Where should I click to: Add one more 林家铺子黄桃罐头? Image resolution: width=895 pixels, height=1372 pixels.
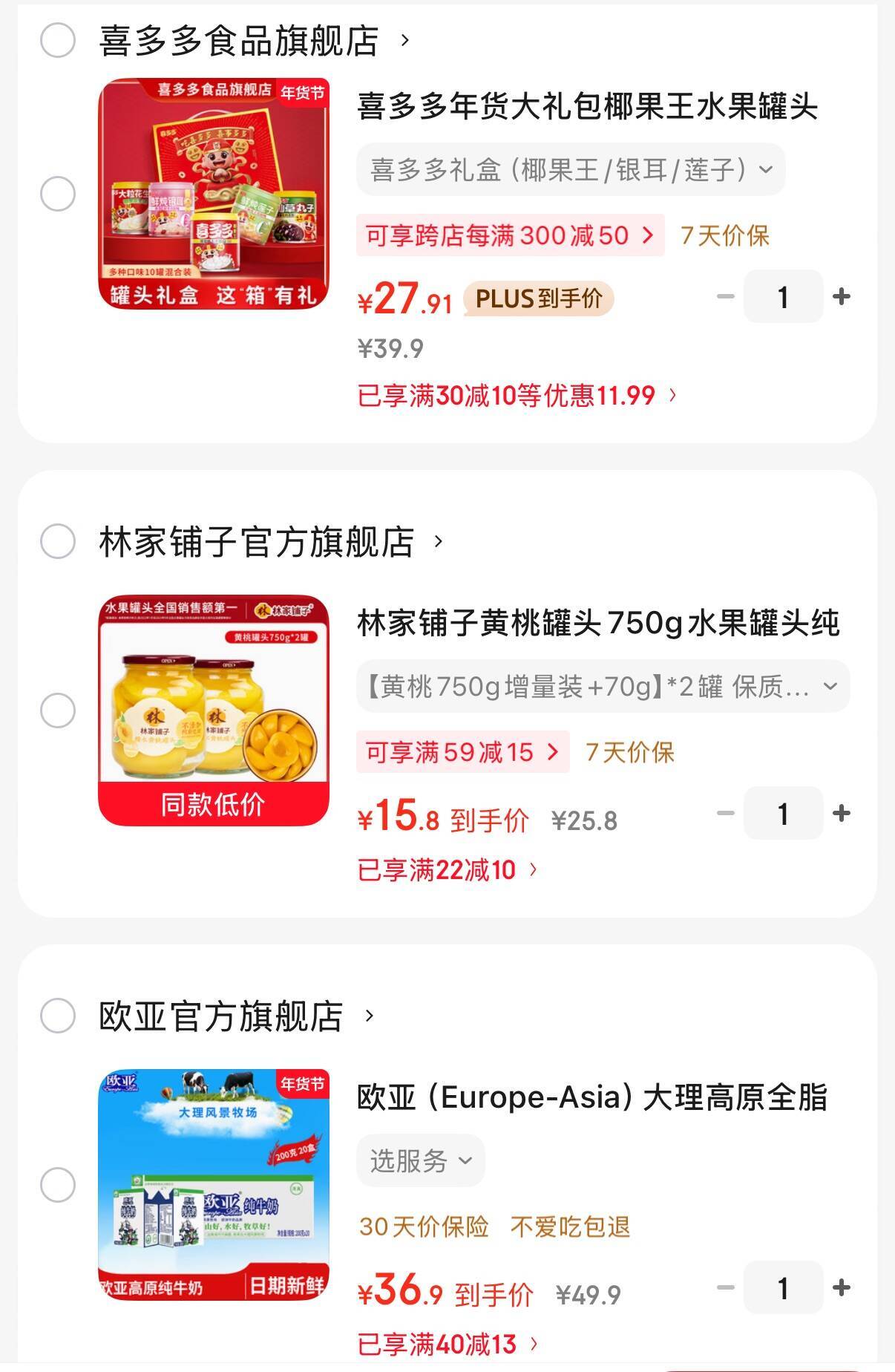tap(841, 814)
